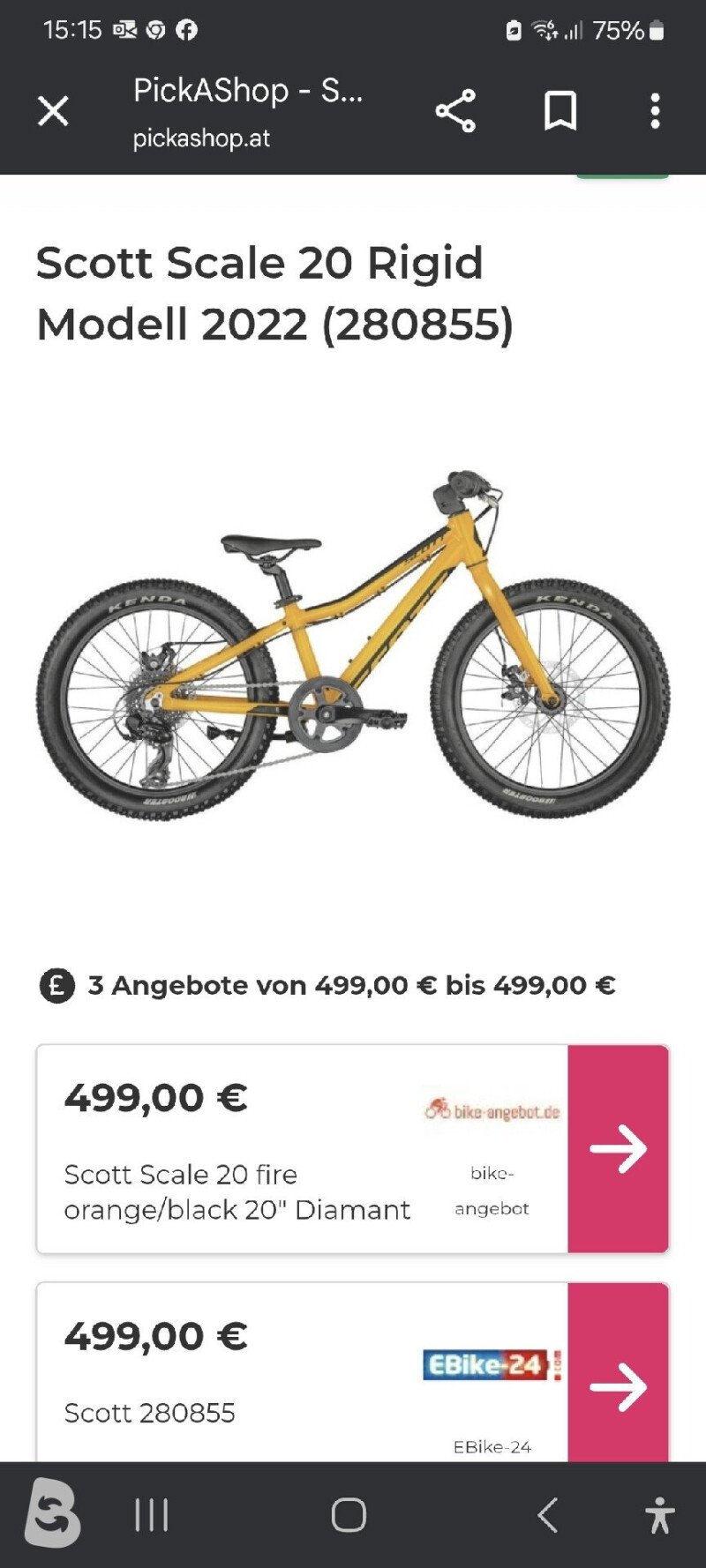The image size is (706, 1568).
Task: Go to EBike-24 offer via arrow
Action: pyautogui.click(x=618, y=1385)
